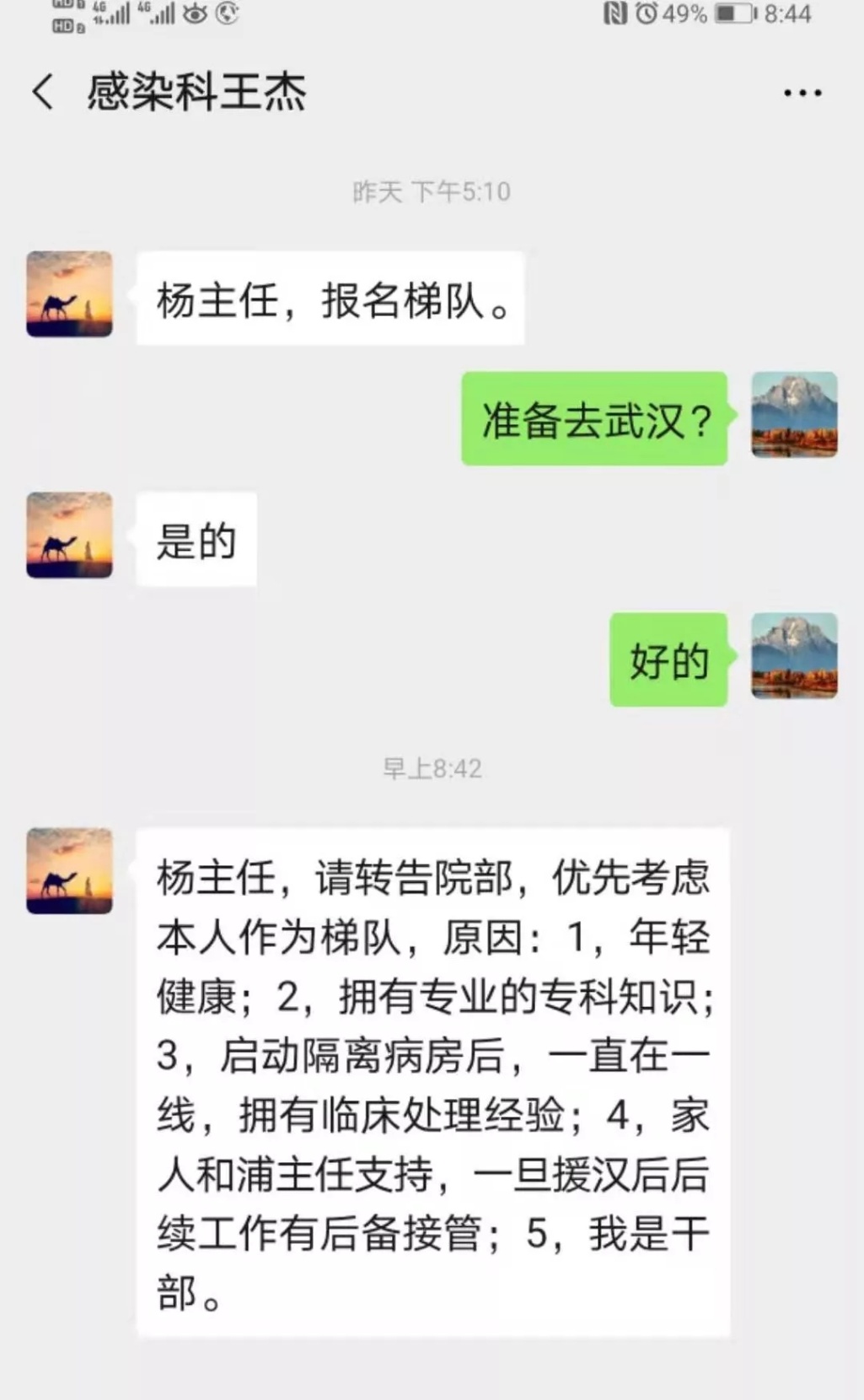Open the mountain avatar beside "好的"
Screen dimensions: 864x1400
coord(794,656)
